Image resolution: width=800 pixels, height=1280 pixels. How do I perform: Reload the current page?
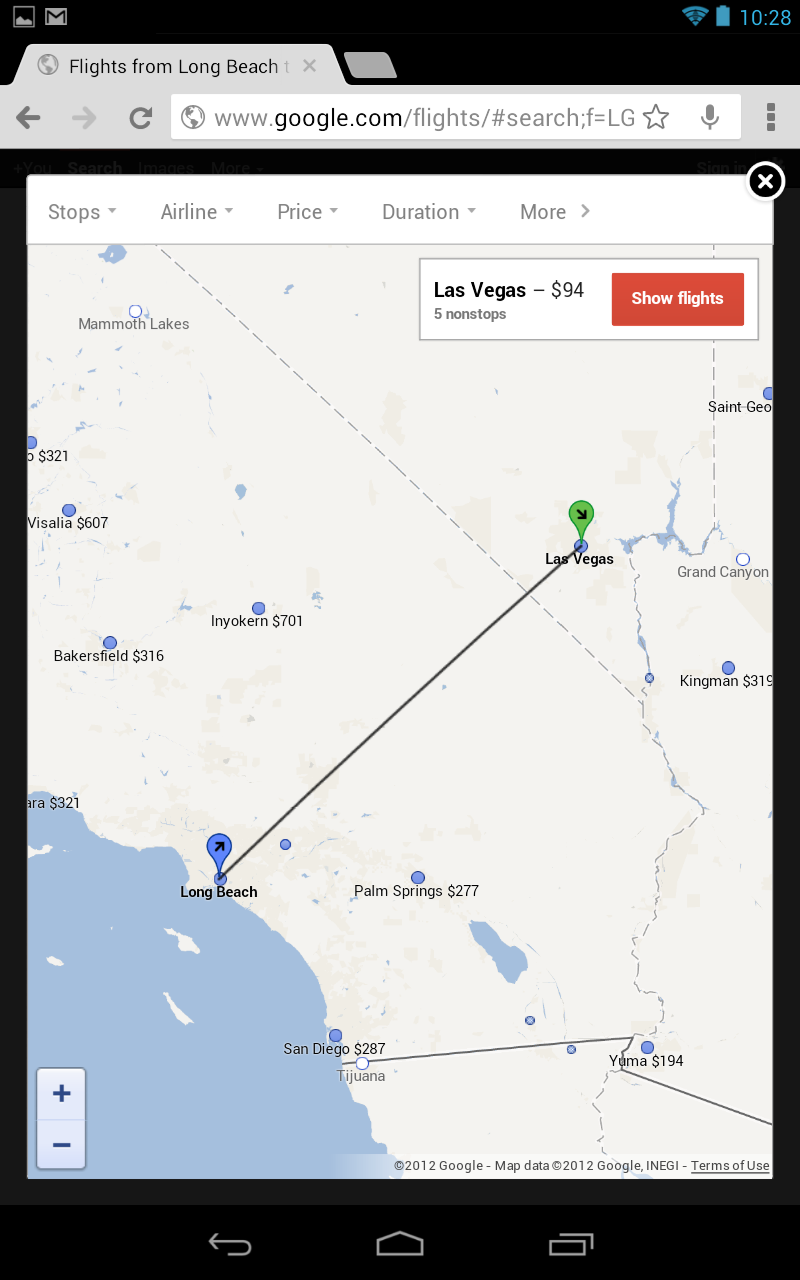pyautogui.click(x=140, y=117)
